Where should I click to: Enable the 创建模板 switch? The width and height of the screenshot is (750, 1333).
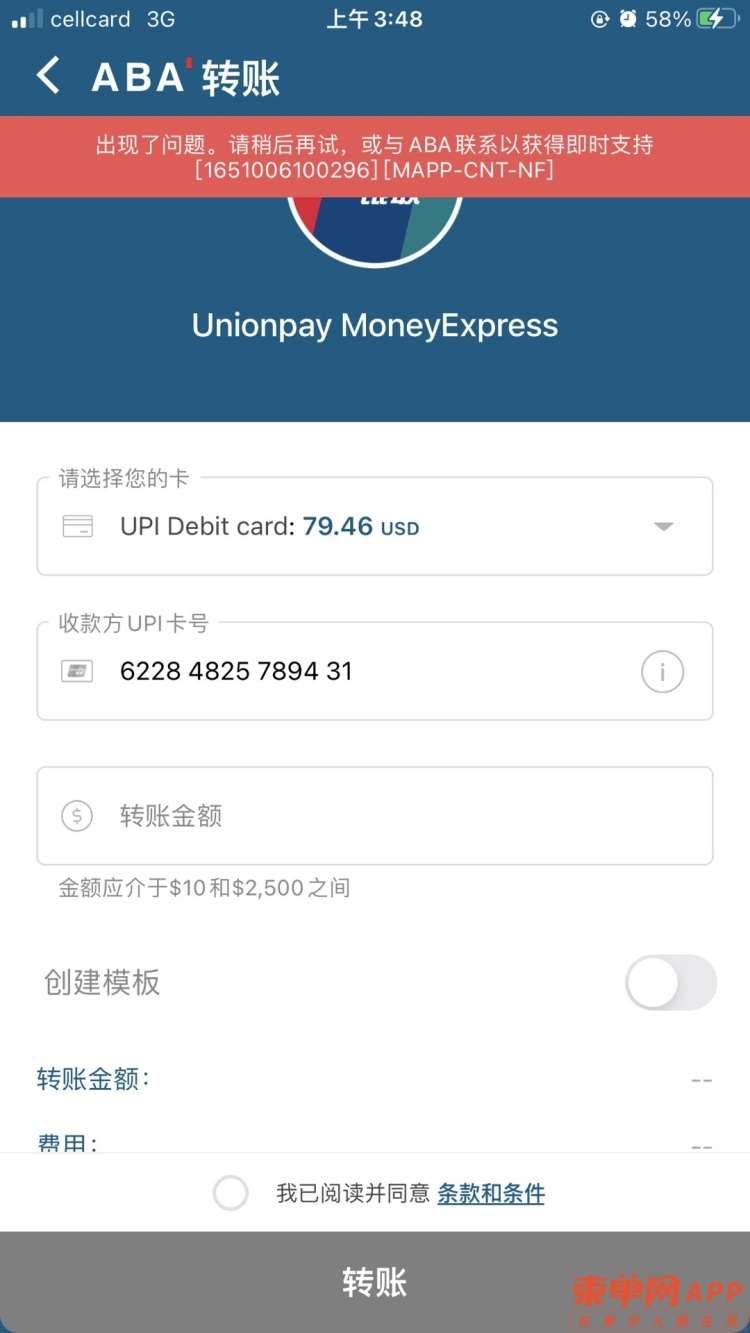click(670, 982)
